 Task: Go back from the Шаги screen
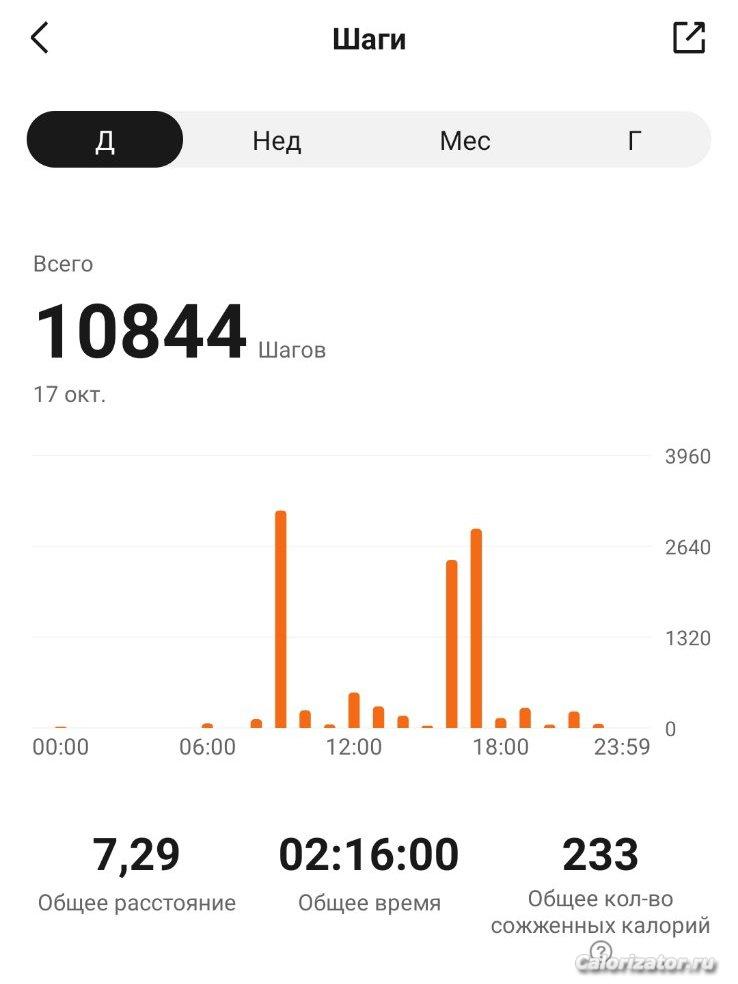point(40,39)
